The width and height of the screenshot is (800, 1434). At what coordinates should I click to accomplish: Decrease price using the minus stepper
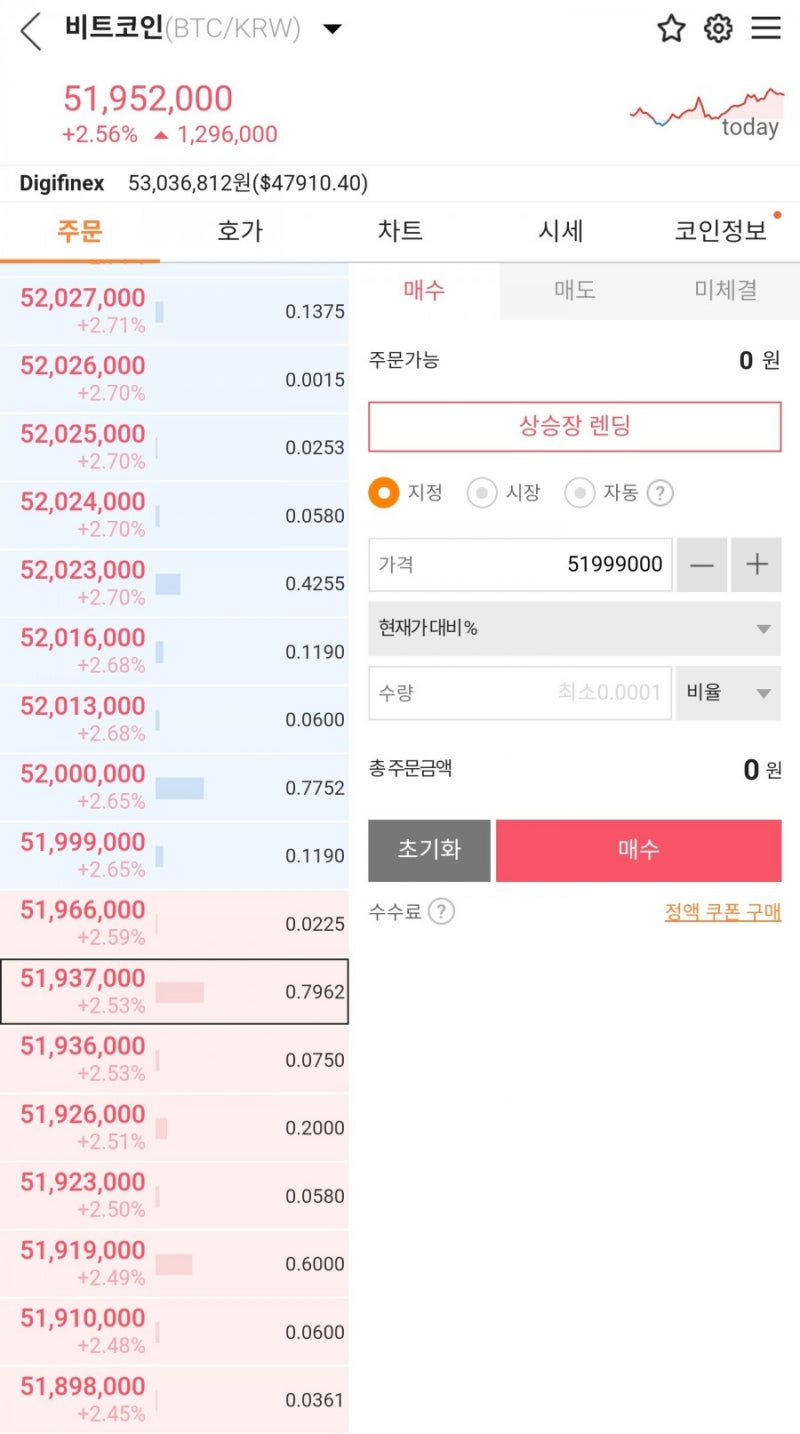702,564
